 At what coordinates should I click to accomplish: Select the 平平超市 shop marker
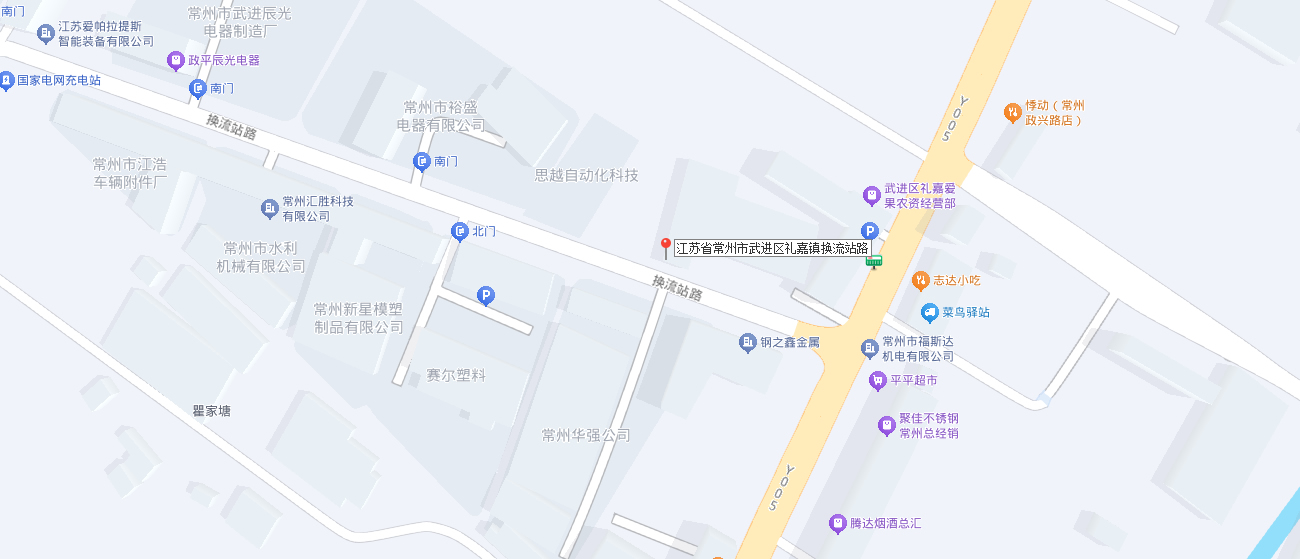(877, 380)
